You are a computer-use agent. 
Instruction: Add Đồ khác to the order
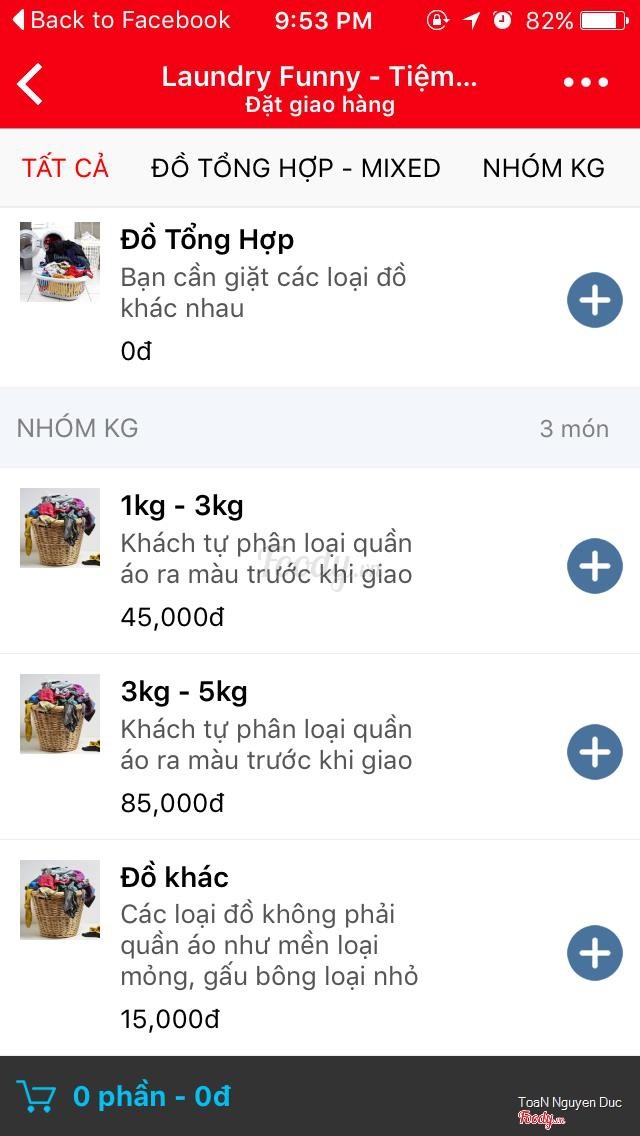pos(594,952)
